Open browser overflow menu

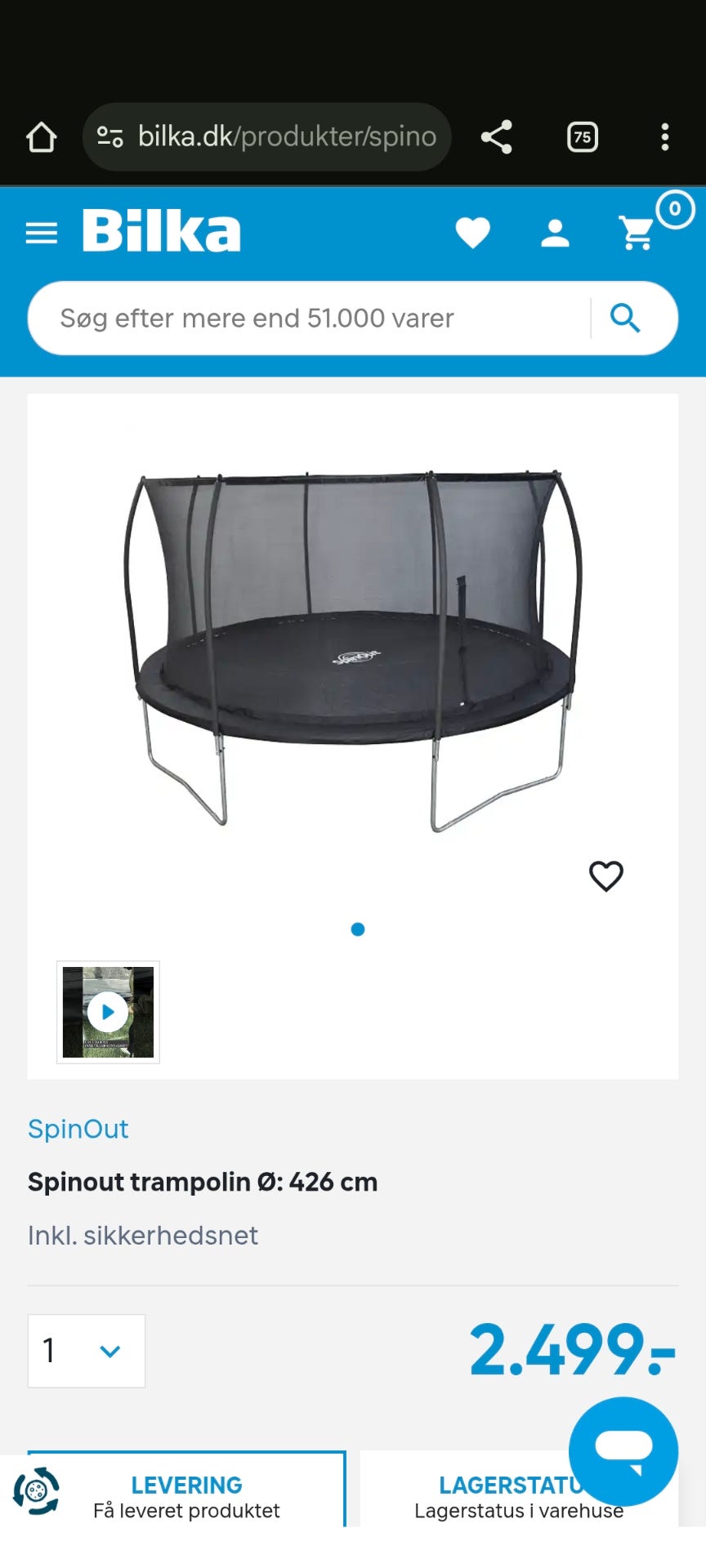[664, 137]
